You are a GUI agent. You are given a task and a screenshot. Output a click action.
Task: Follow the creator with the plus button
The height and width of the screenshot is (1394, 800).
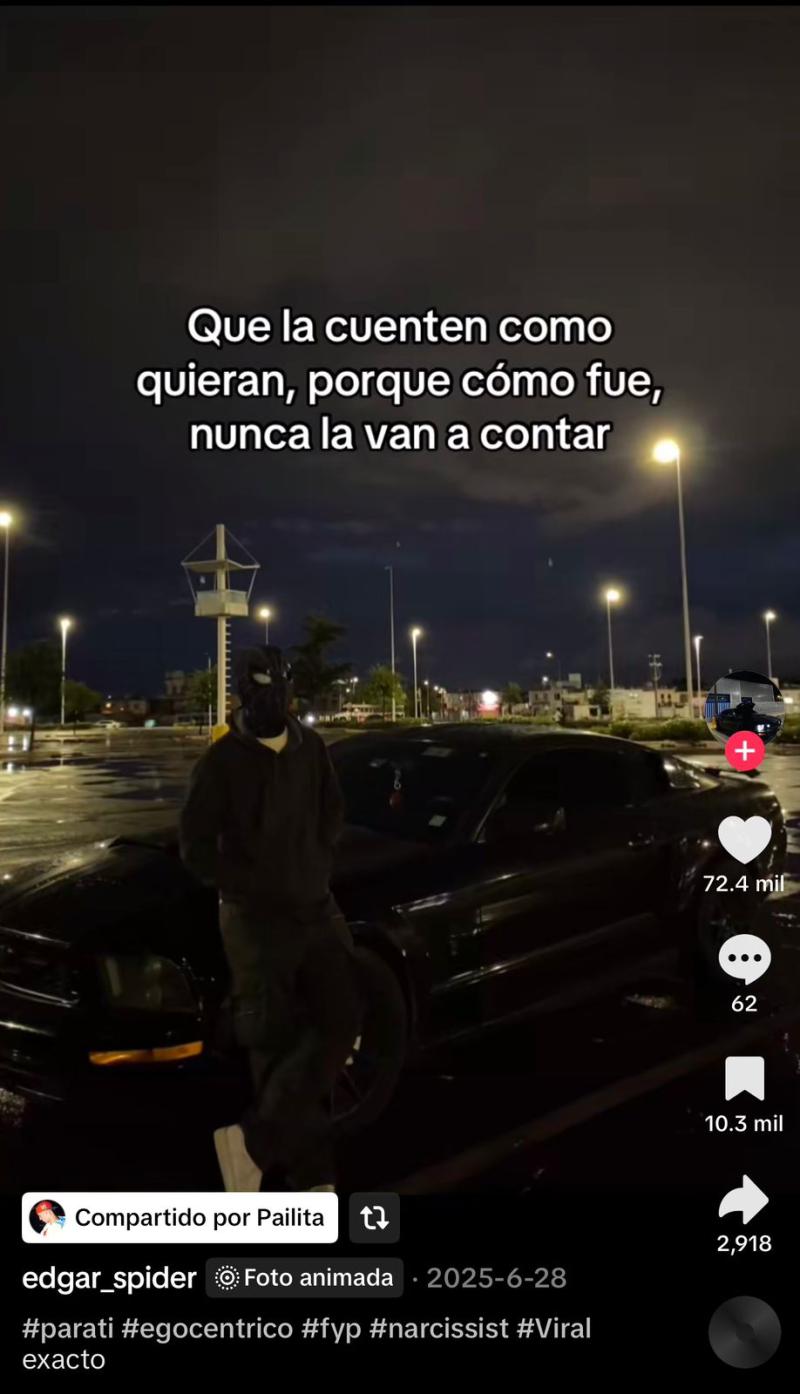click(744, 750)
